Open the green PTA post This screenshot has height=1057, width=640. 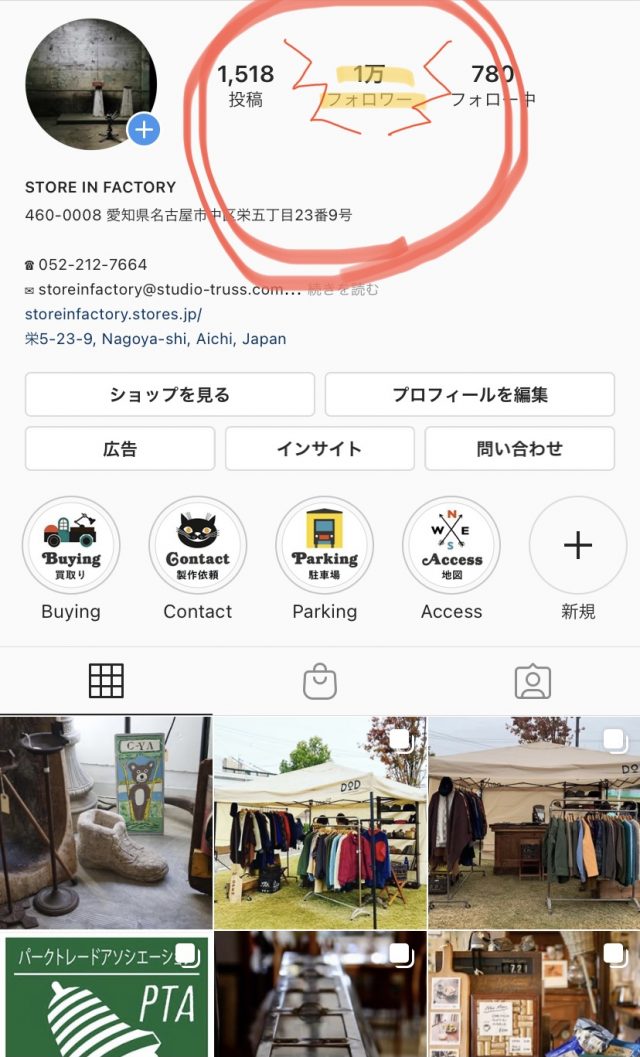pos(105,994)
